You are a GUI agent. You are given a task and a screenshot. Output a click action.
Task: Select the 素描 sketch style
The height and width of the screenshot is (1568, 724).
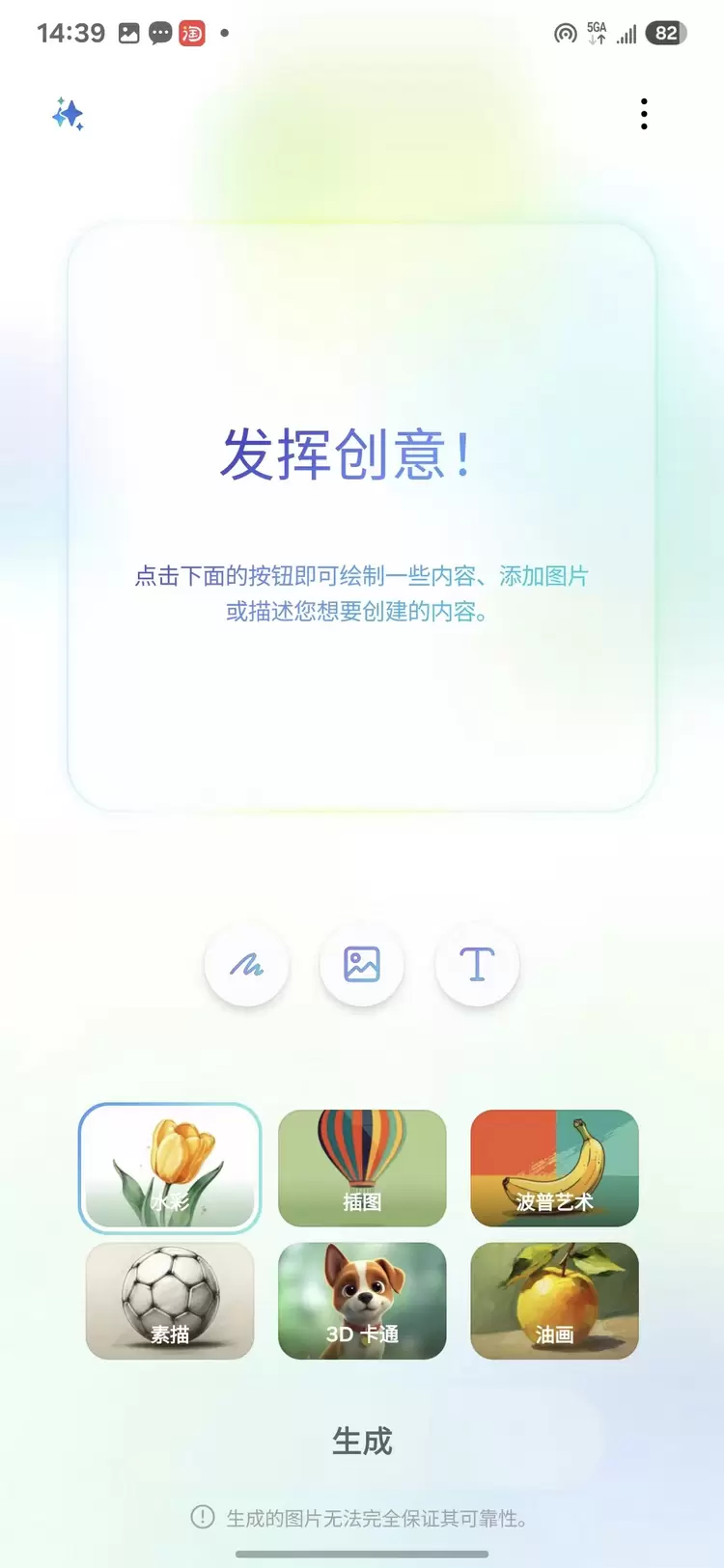point(170,1301)
